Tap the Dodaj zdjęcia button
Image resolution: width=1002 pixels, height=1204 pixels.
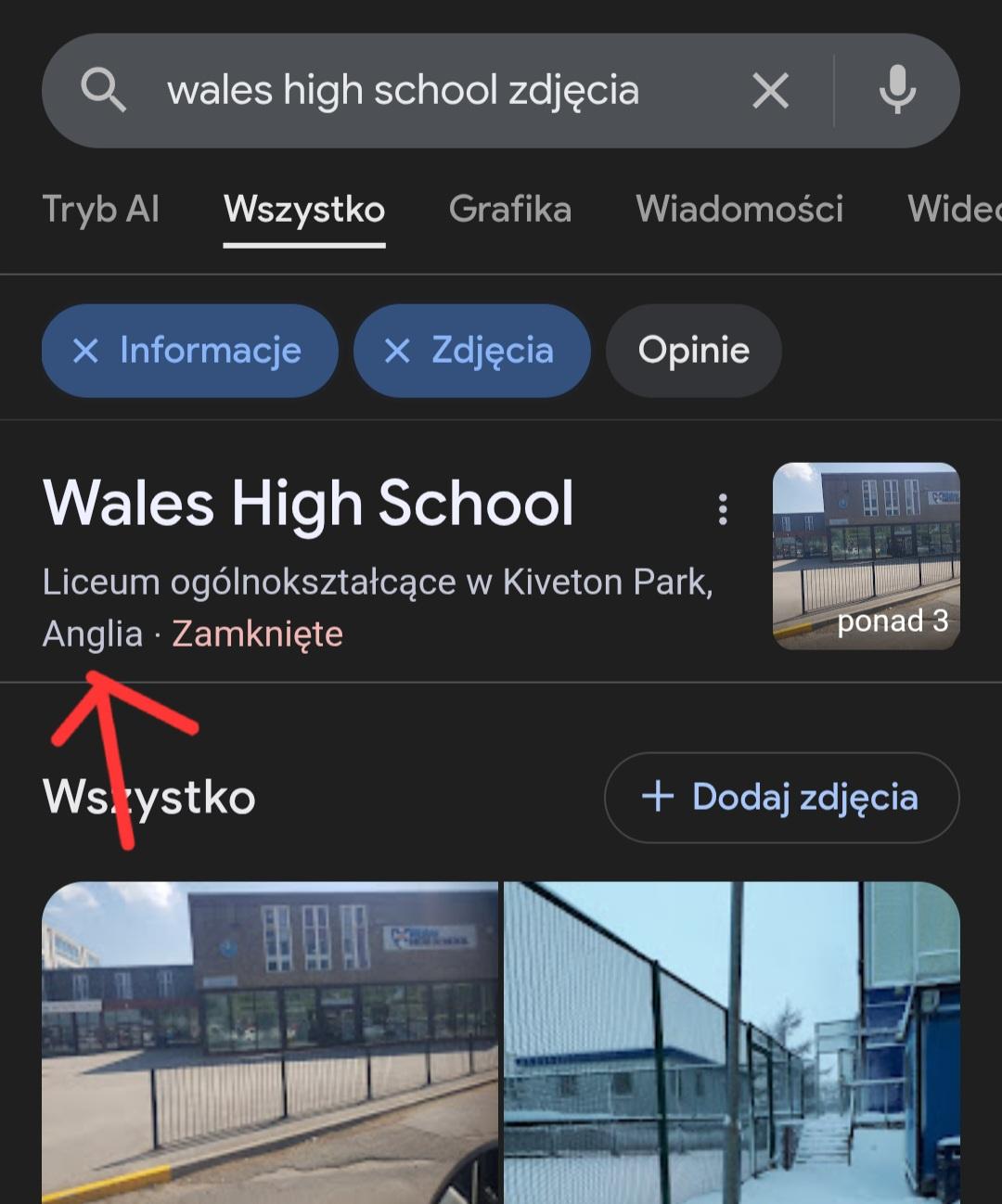tap(781, 797)
